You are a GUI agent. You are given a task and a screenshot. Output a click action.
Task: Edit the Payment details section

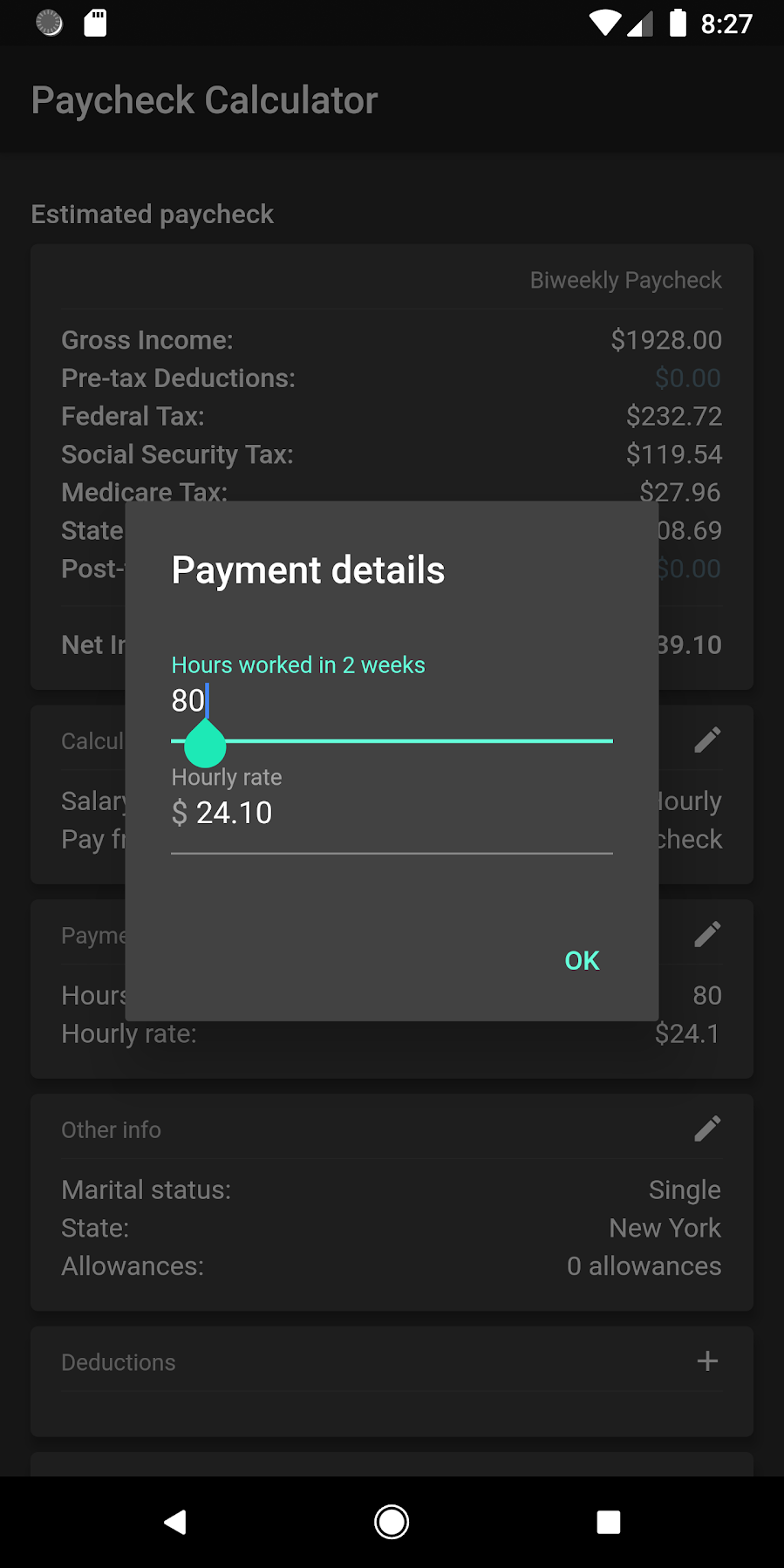click(x=708, y=933)
